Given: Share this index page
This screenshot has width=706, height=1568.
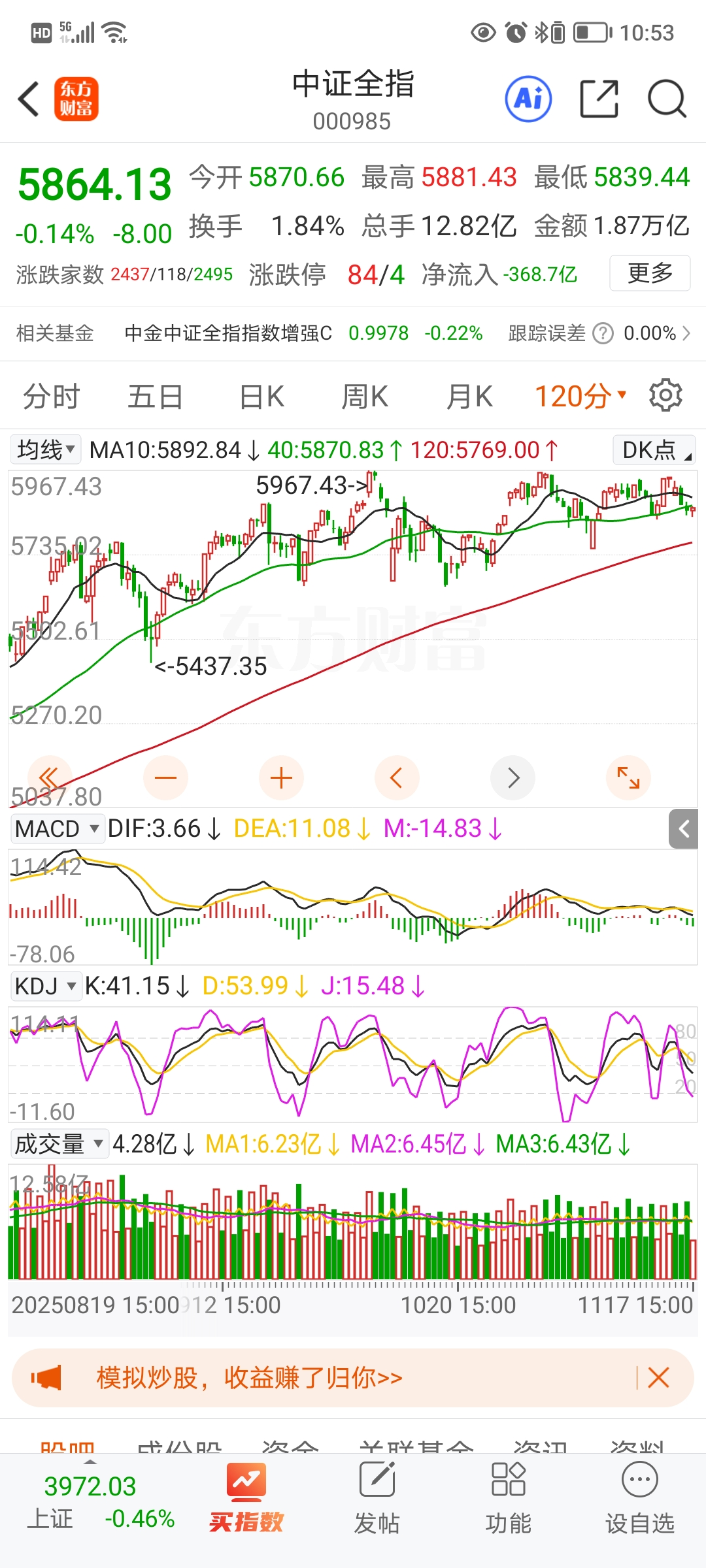Looking at the screenshot, I should pos(599,99).
